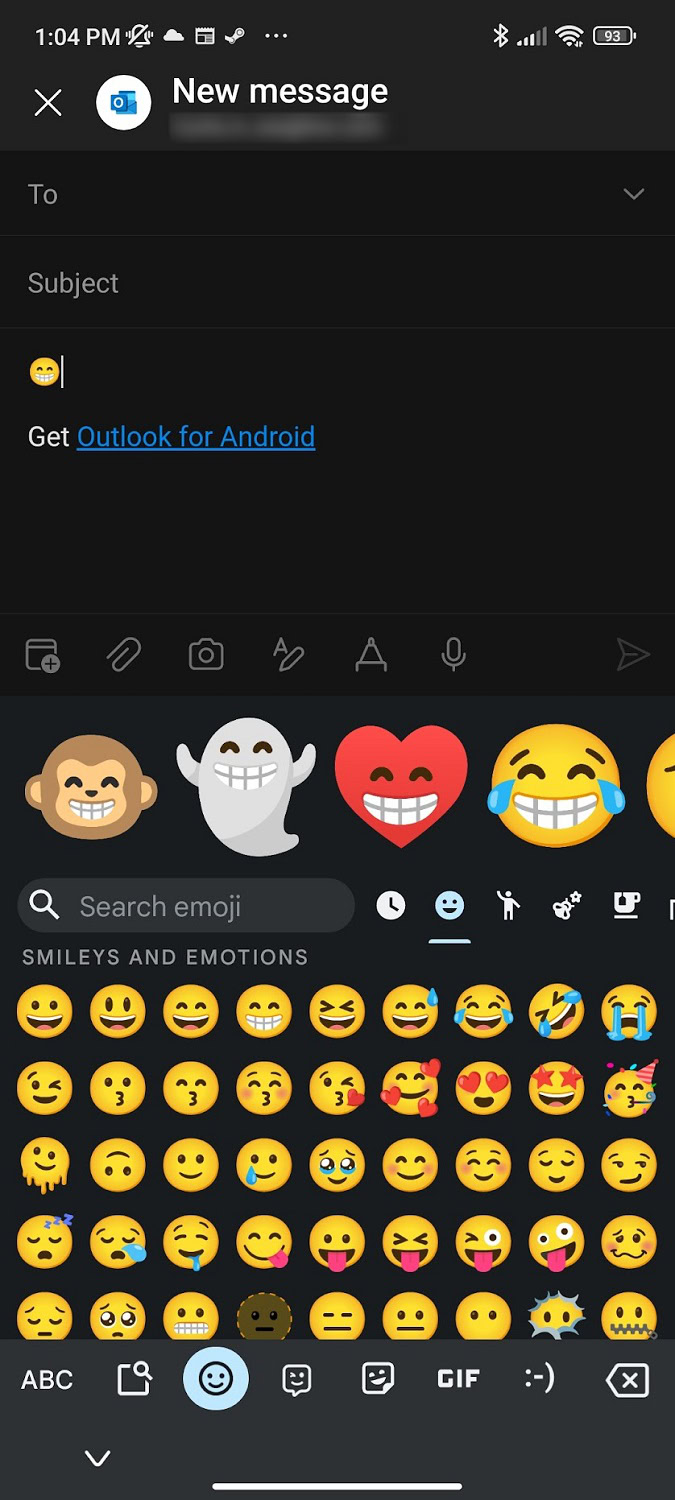The image size is (675, 1500).
Task: Tap the Search emoji field
Action: 186,906
